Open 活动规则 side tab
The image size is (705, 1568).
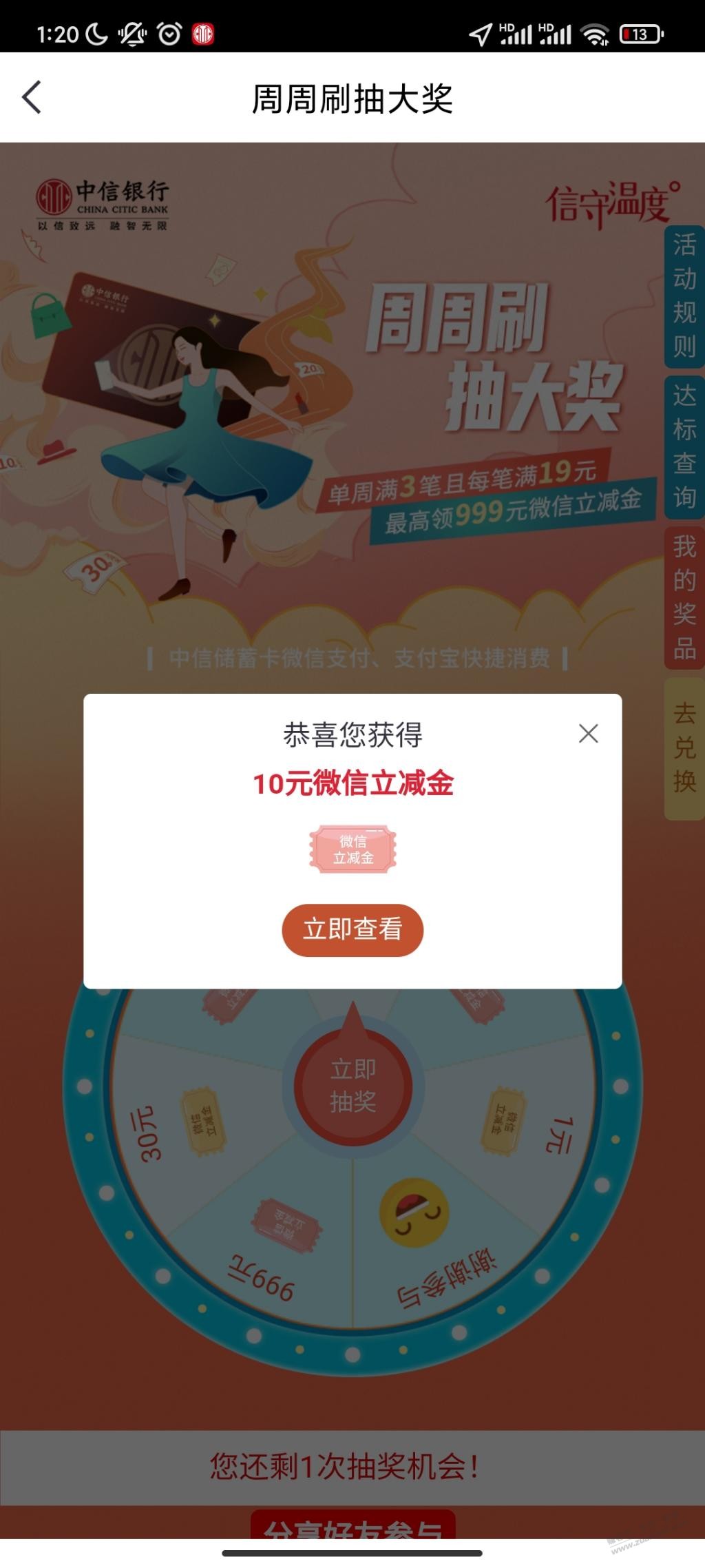[684, 296]
